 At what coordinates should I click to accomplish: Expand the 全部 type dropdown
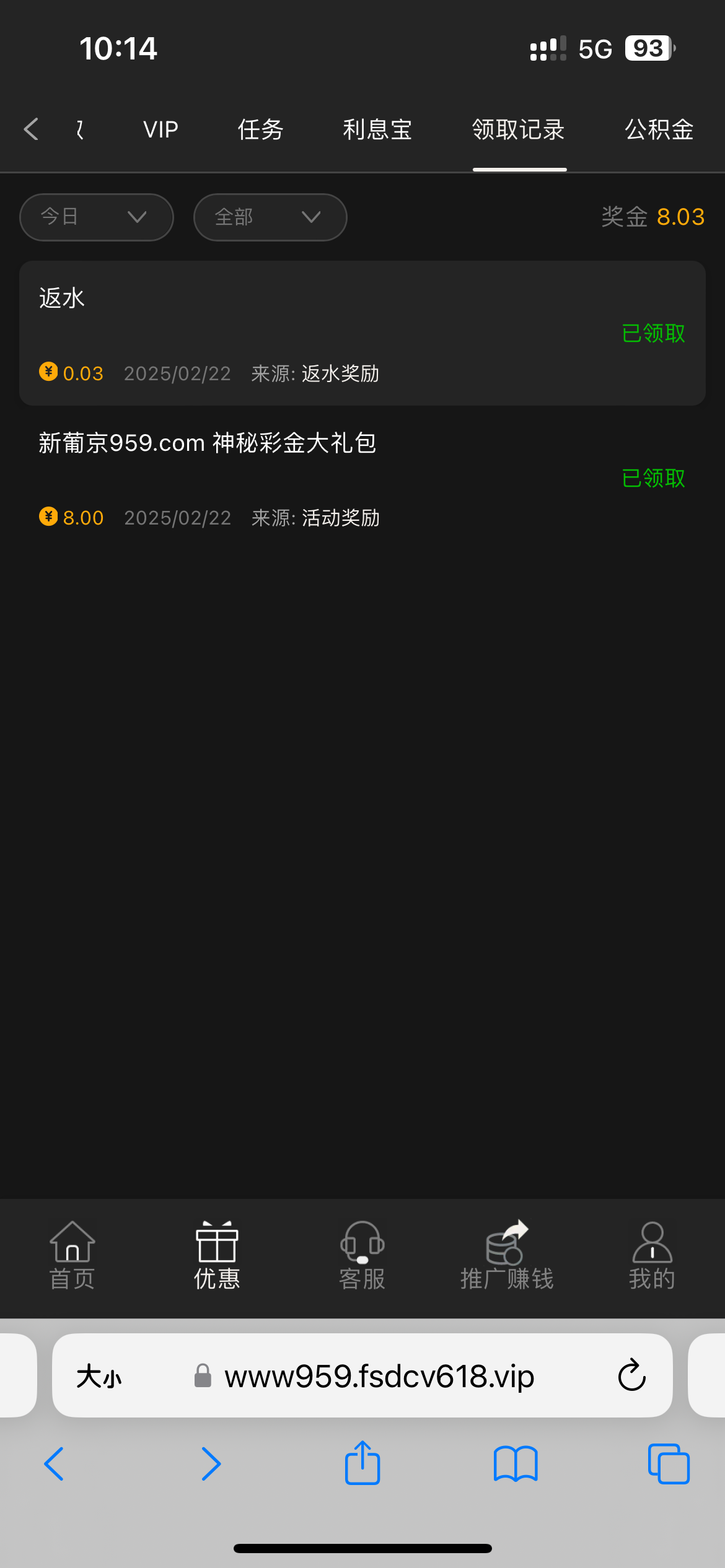[270, 217]
